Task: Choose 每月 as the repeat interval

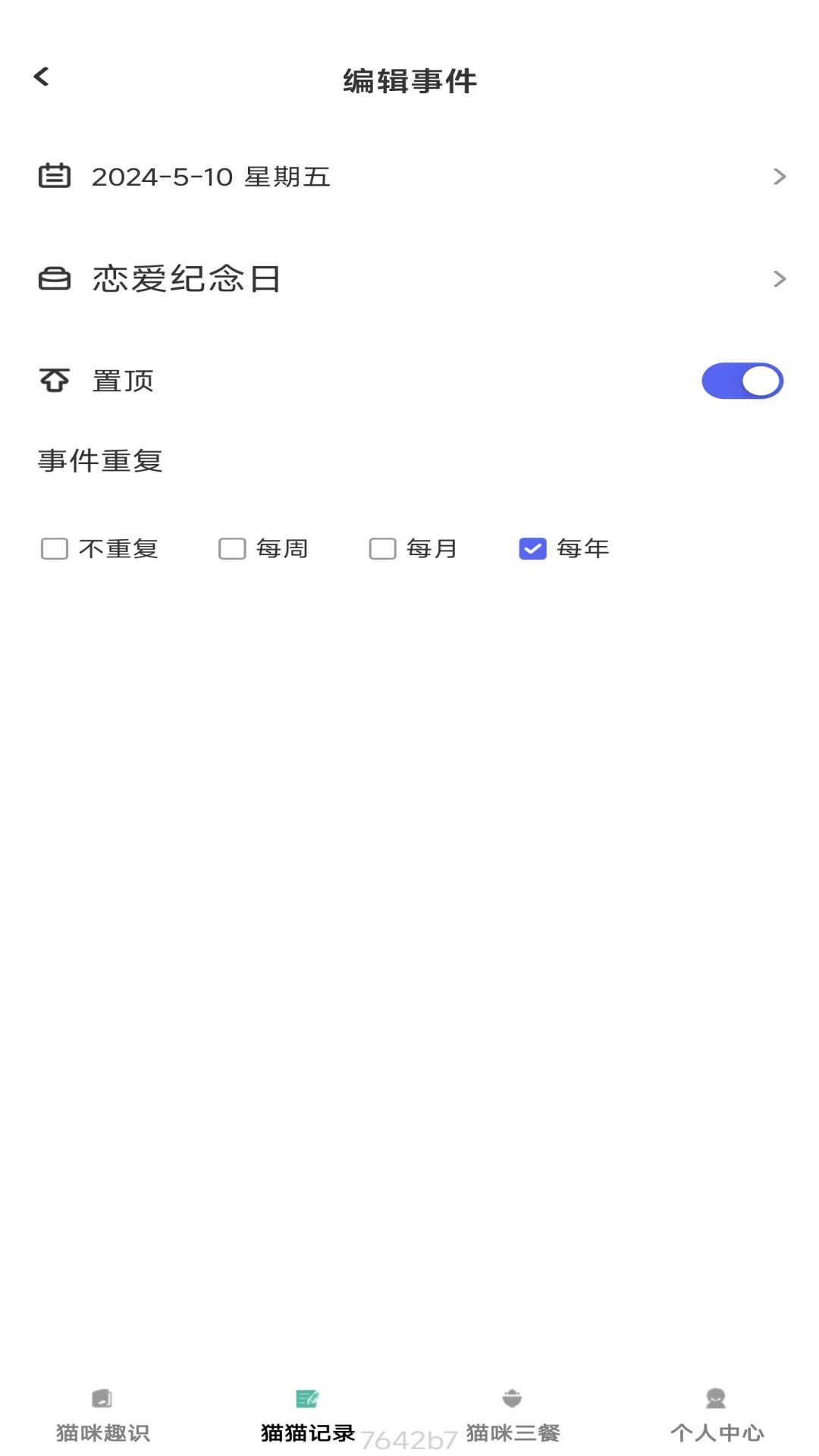Action: pyautogui.click(x=382, y=548)
